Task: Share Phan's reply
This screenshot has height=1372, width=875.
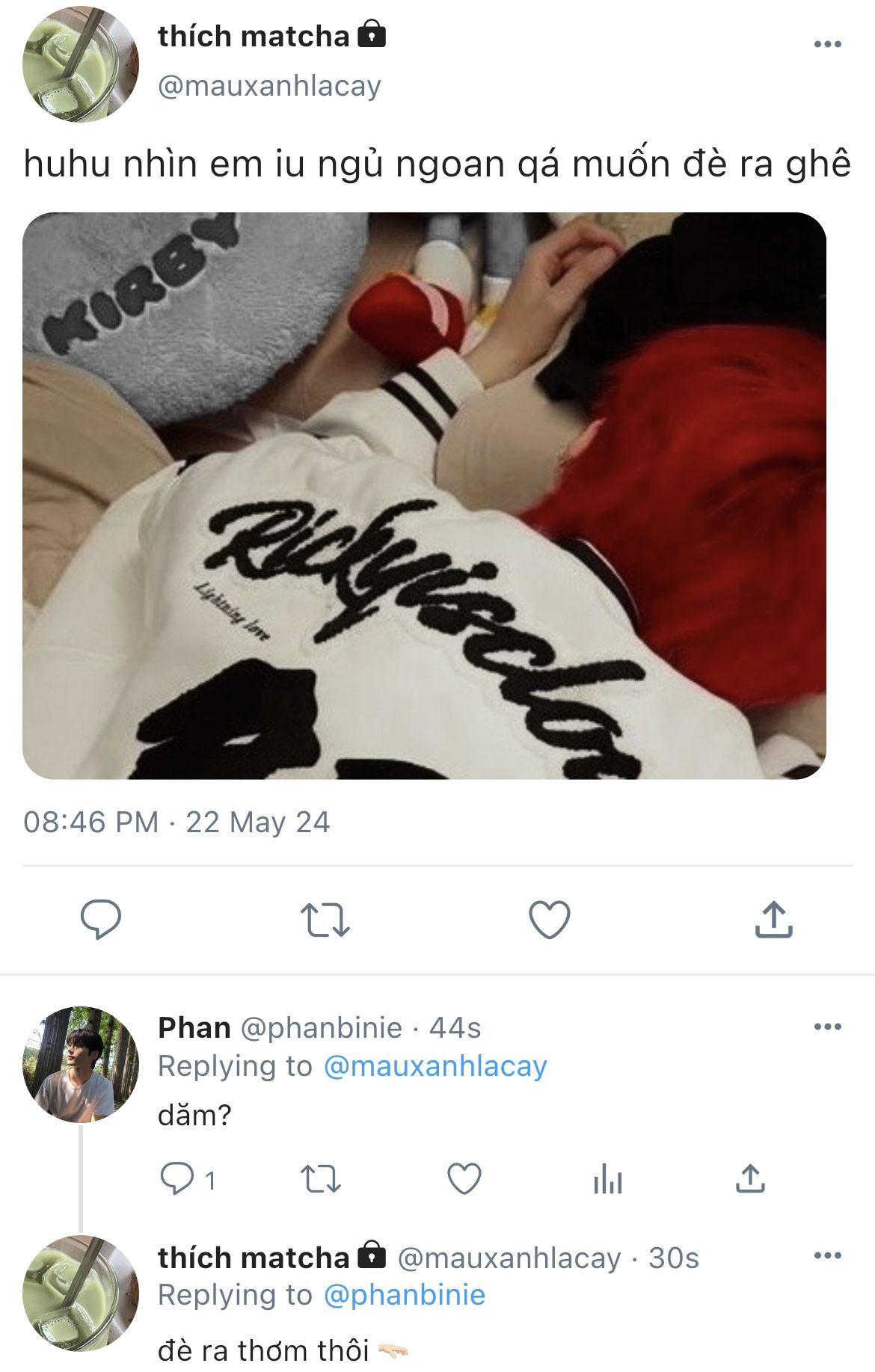Action: (750, 1178)
